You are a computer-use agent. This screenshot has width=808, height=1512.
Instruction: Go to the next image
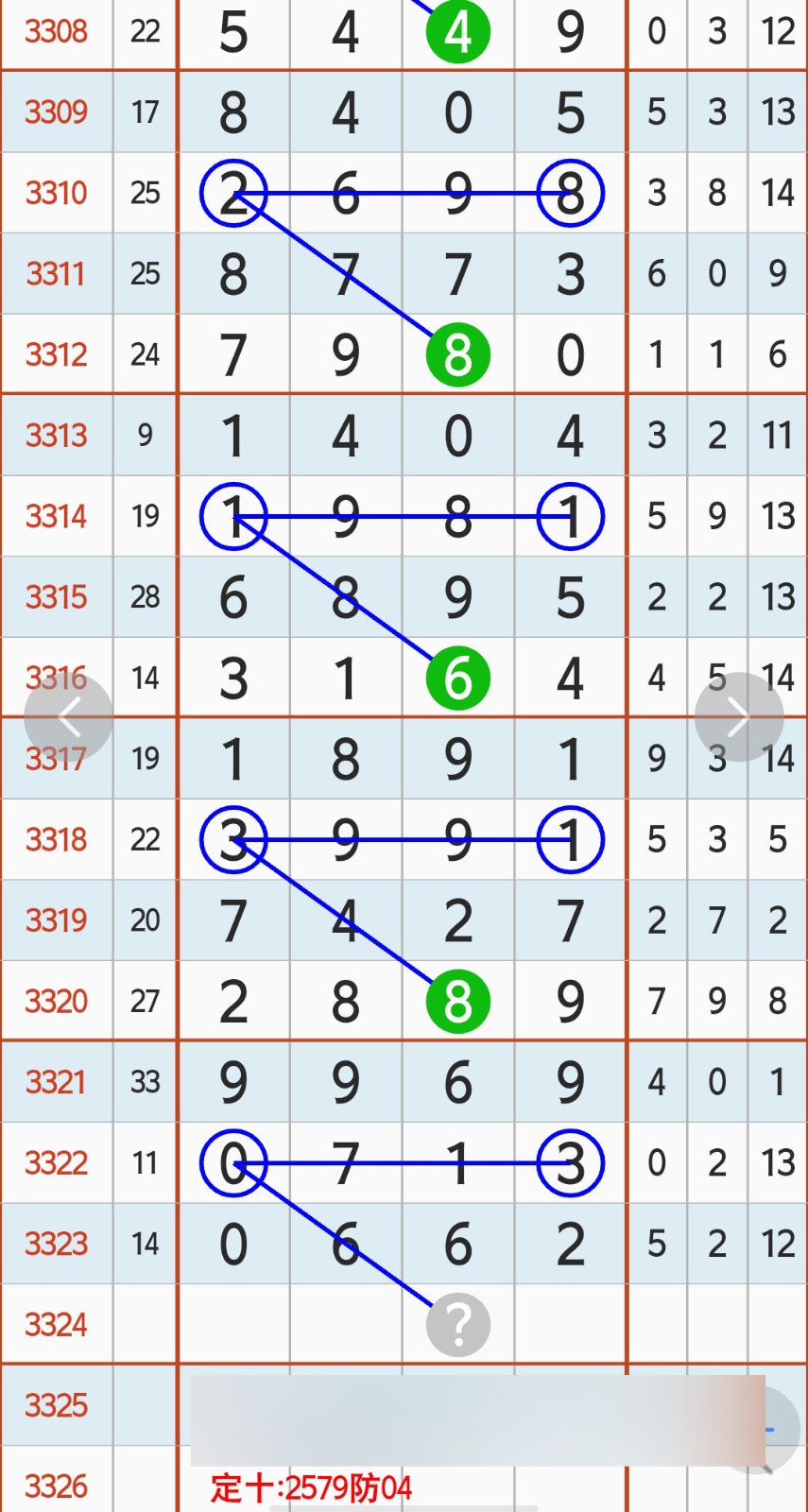(739, 717)
